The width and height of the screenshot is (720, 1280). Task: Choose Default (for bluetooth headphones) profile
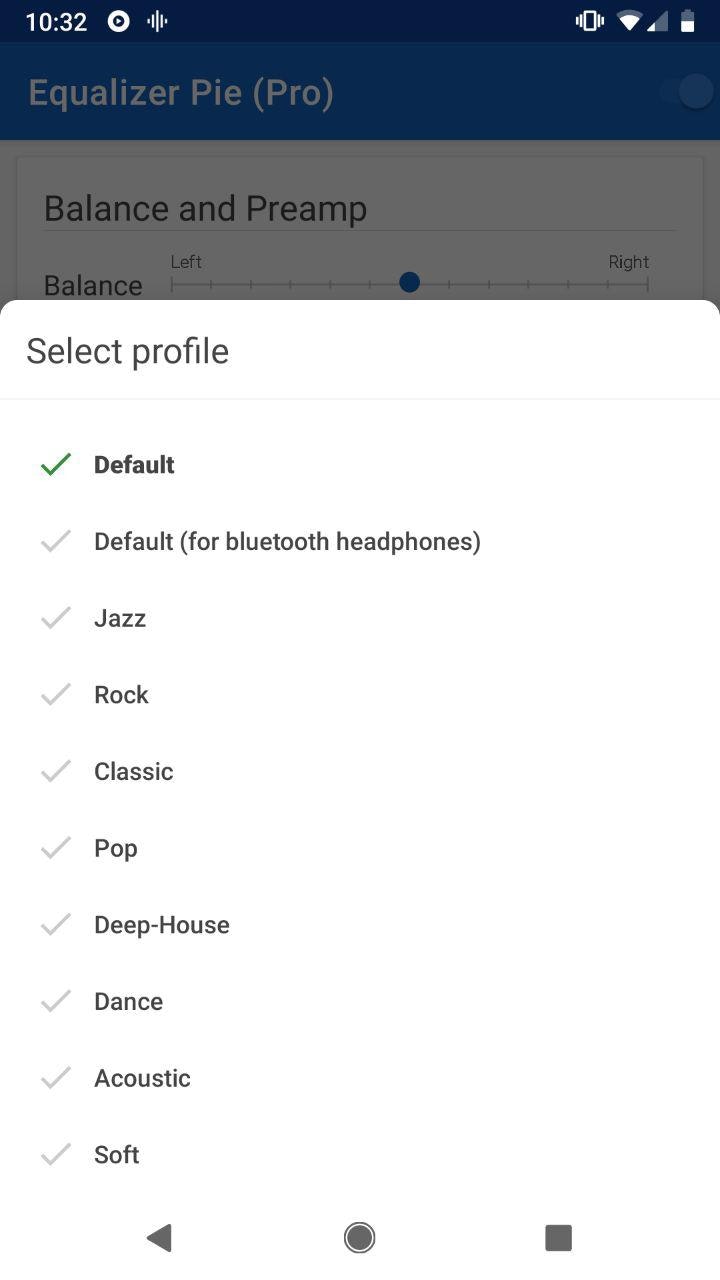pyautogui.click(x=287, y=542)
